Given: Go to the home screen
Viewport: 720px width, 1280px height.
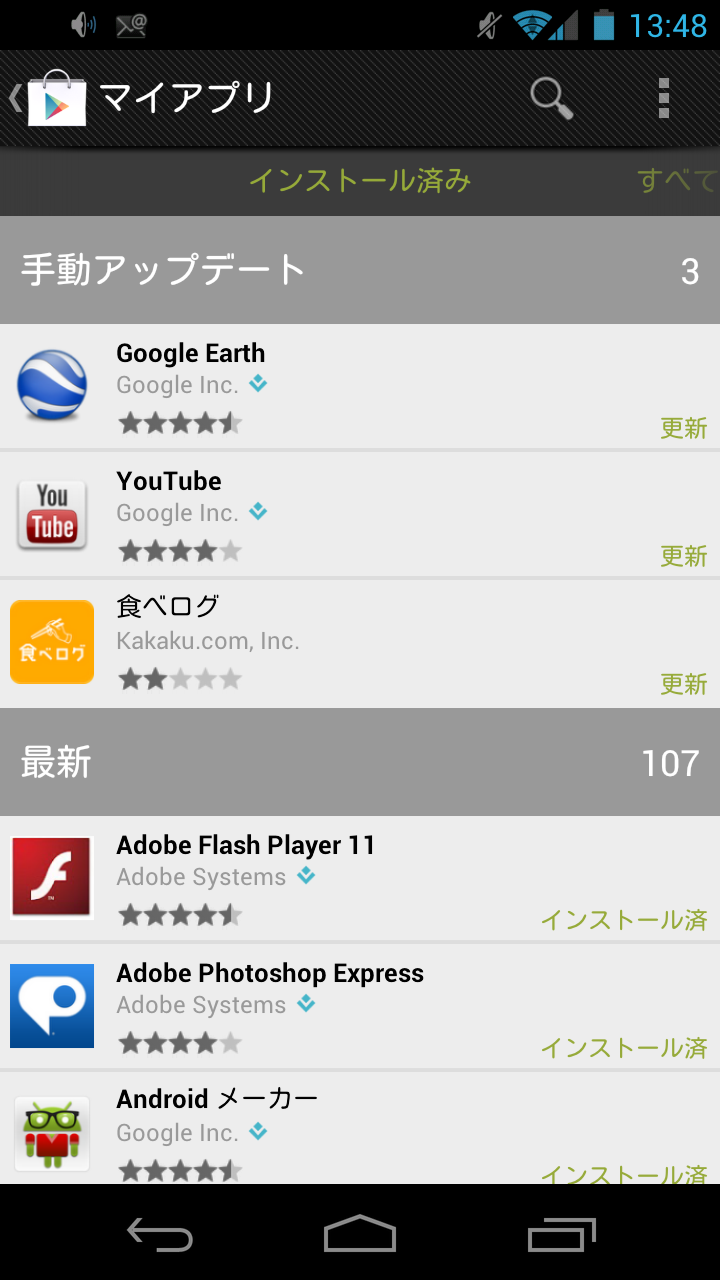Looking at the screenshot, I should coord(360,1234).
